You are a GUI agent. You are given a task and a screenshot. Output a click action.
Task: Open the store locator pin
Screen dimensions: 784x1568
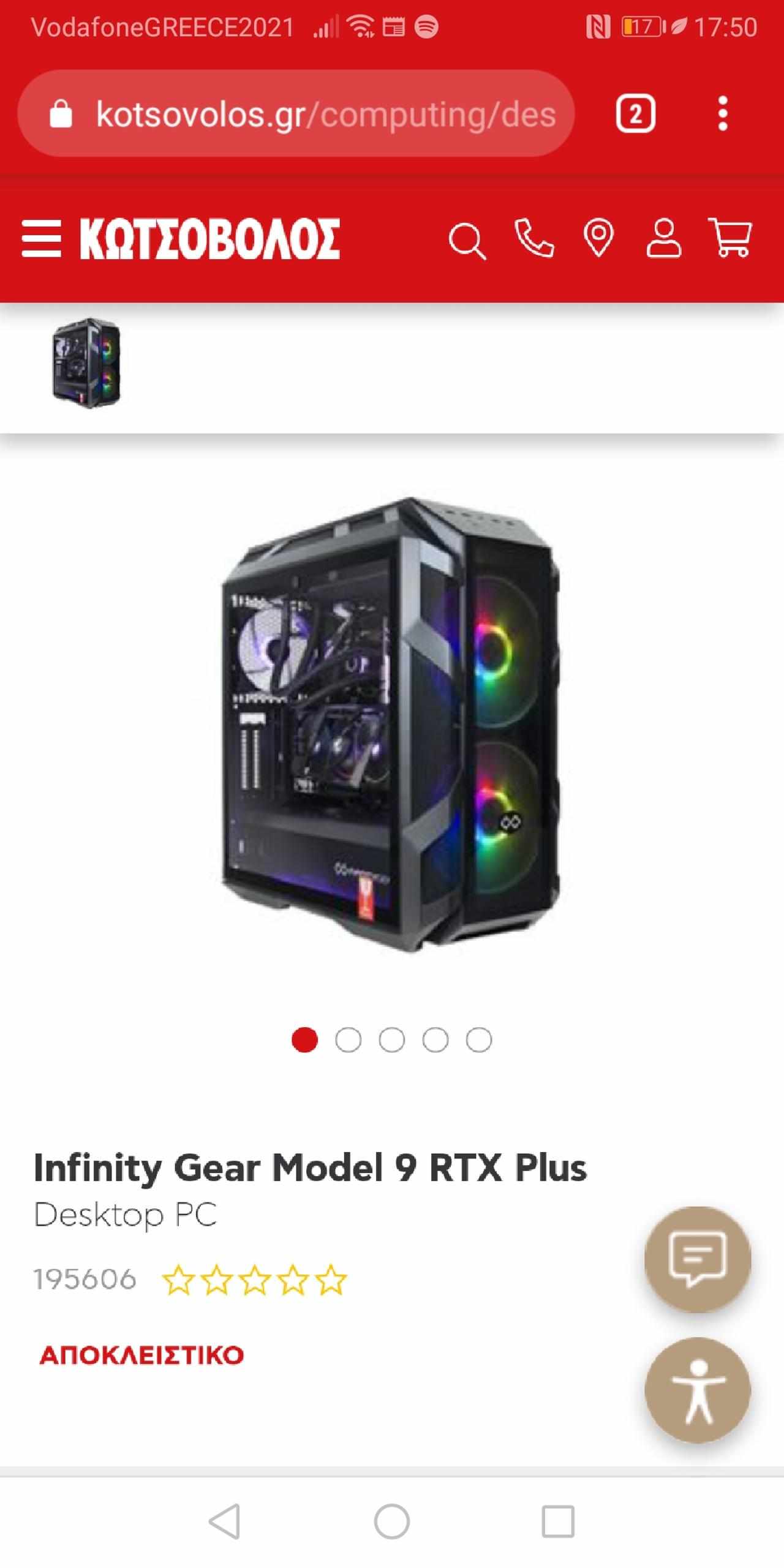click(598, 238)
